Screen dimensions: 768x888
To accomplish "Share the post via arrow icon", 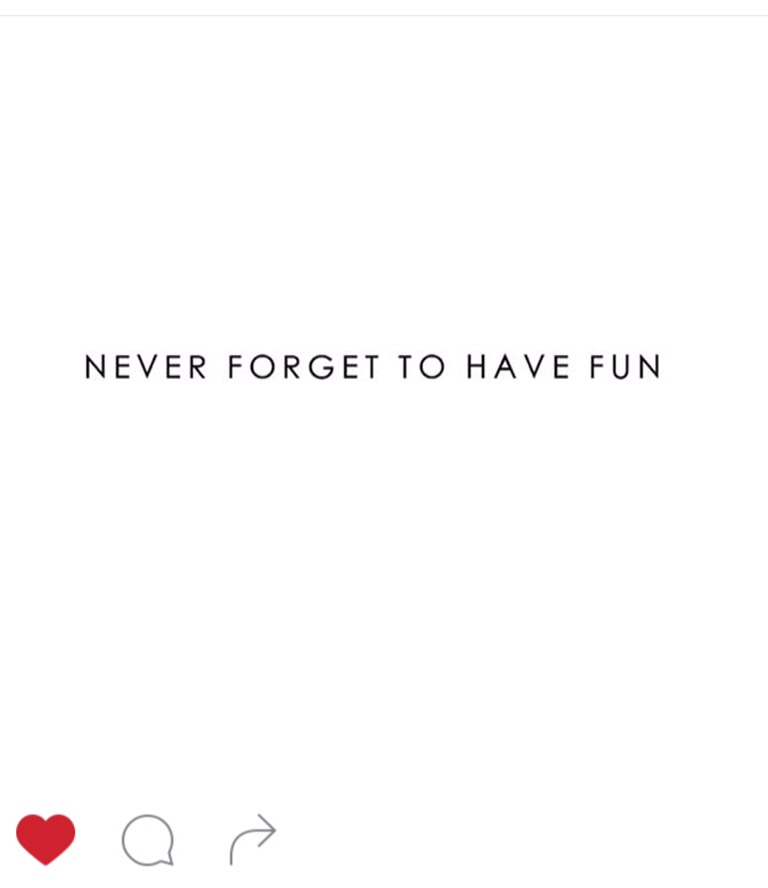I will [x=253, y=838].
